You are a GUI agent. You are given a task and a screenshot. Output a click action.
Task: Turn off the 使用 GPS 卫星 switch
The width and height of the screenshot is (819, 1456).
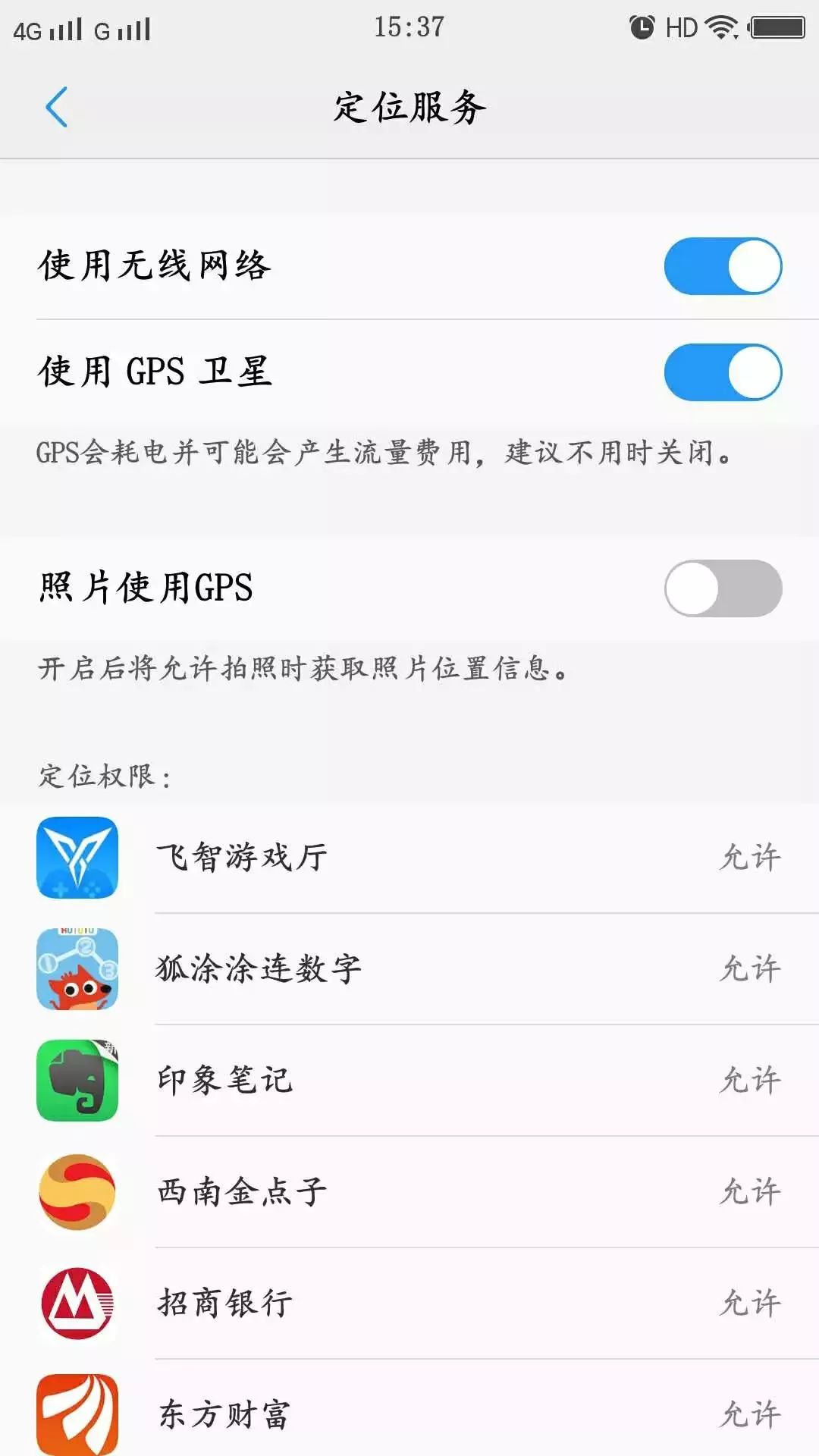723,371
